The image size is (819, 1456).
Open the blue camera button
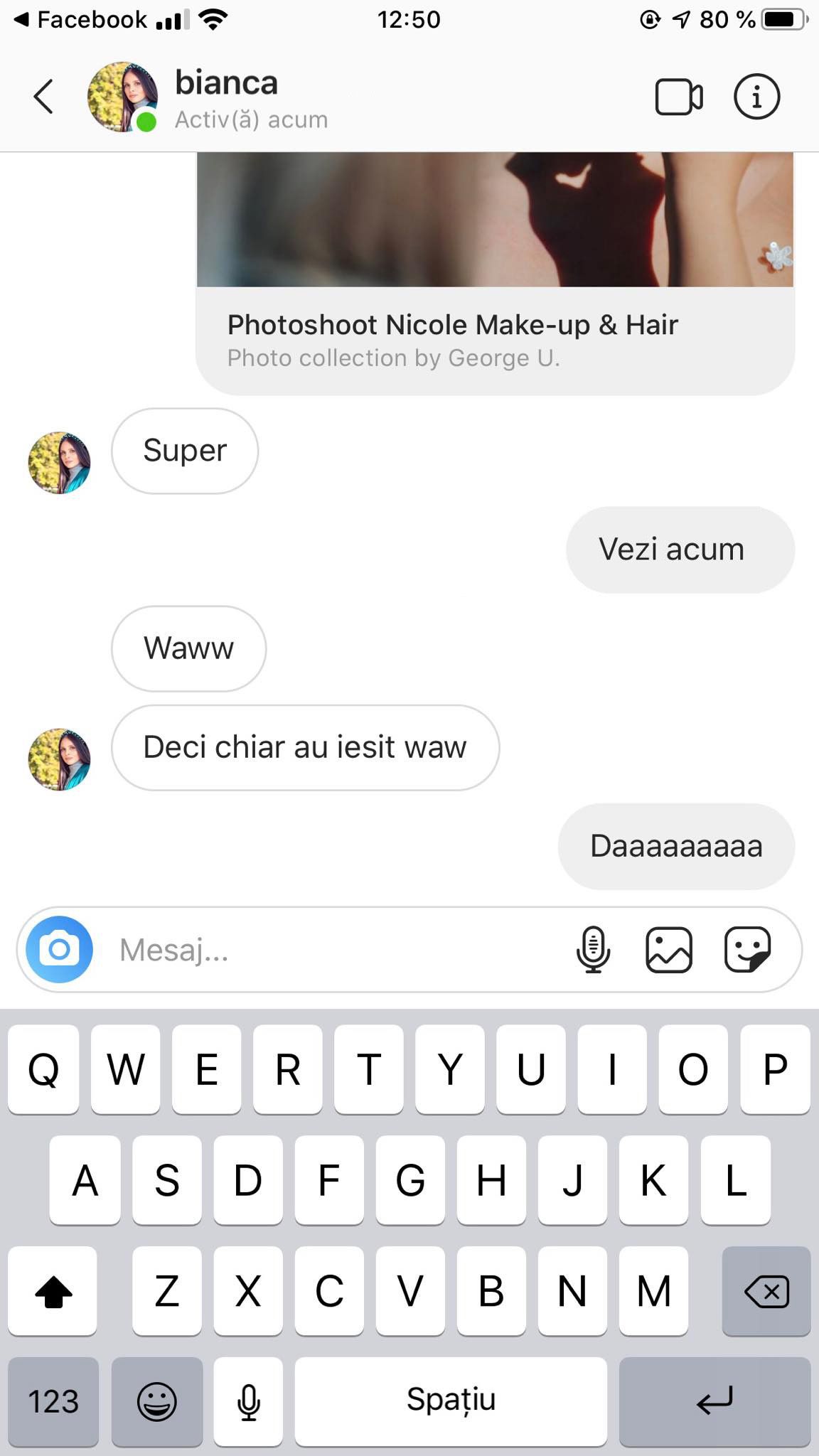59,949
